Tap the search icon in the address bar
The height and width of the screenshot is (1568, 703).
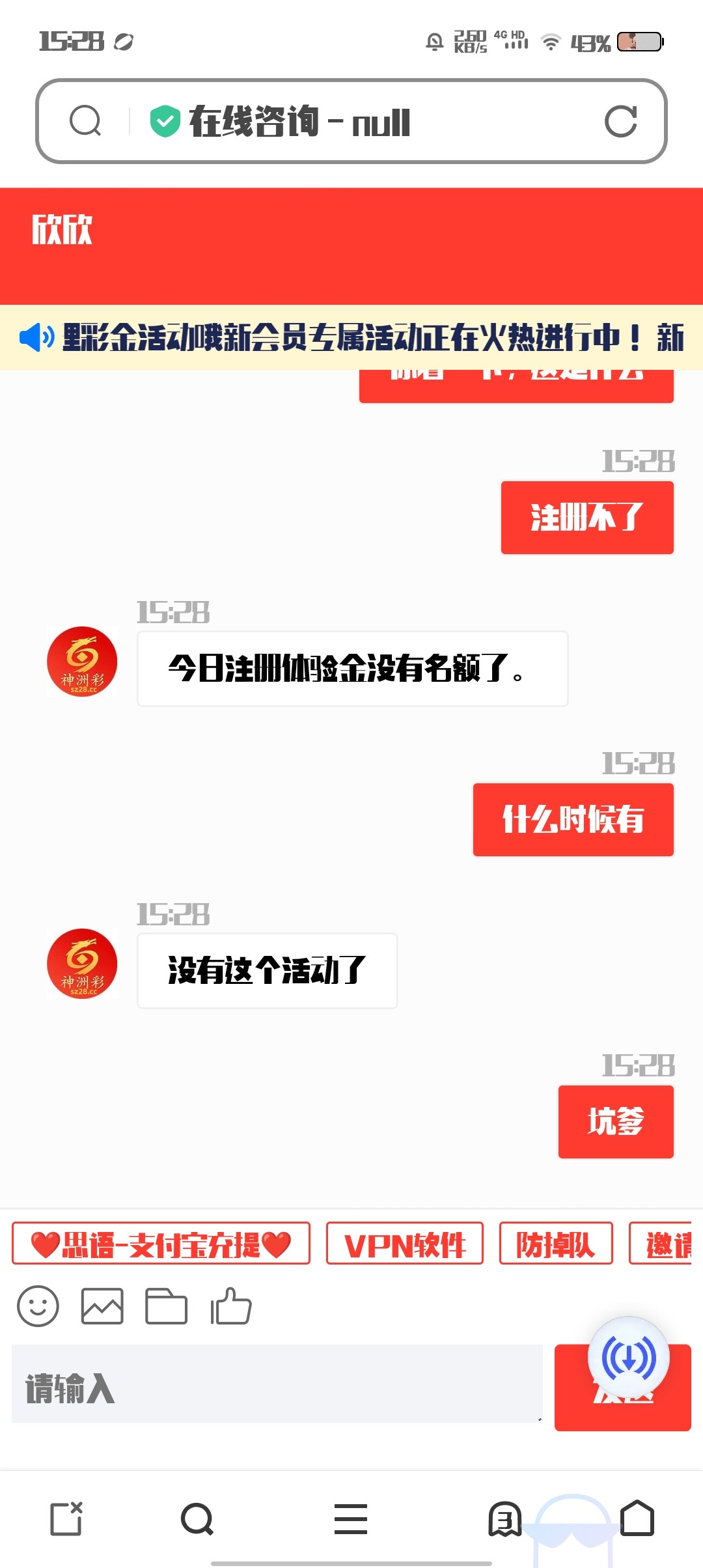click(85, 121)
